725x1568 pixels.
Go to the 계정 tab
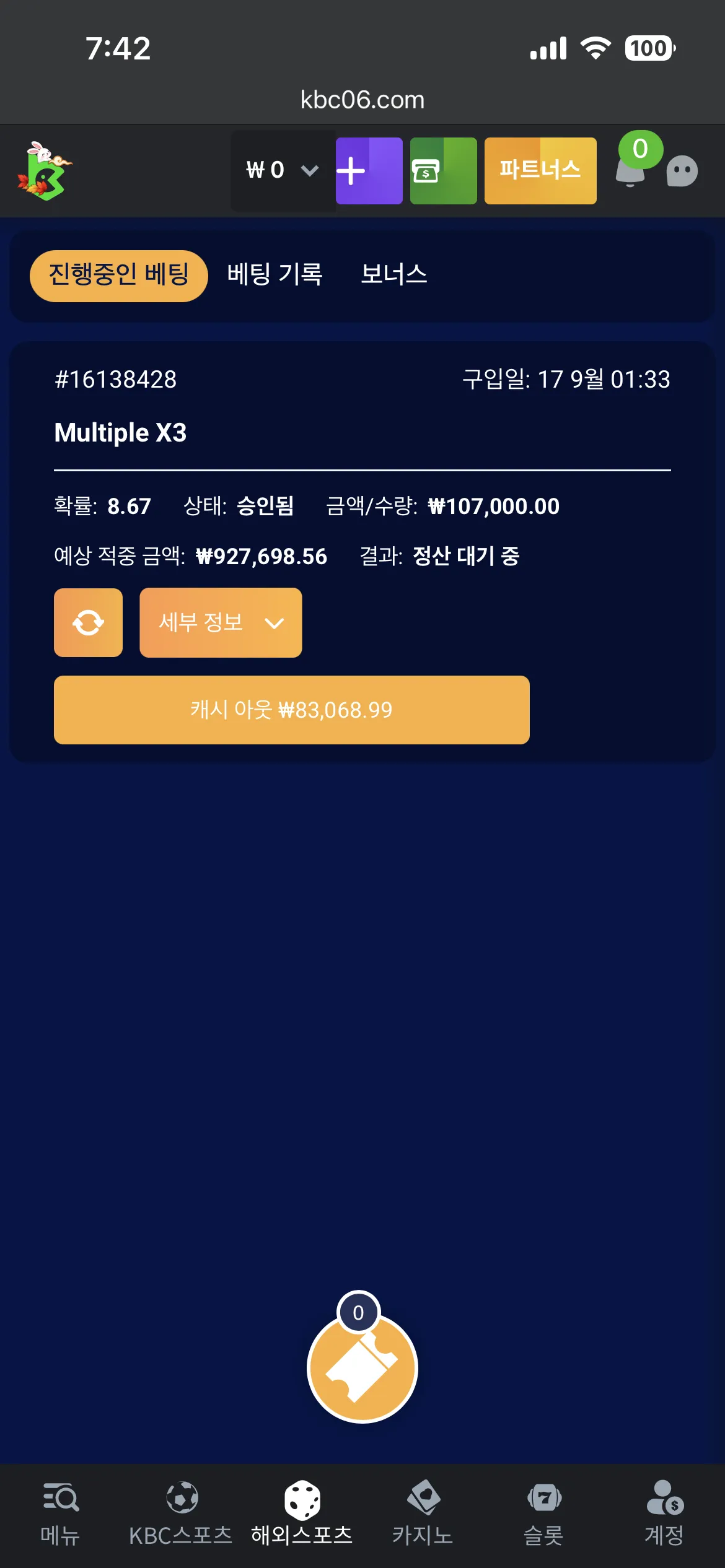664,1514
